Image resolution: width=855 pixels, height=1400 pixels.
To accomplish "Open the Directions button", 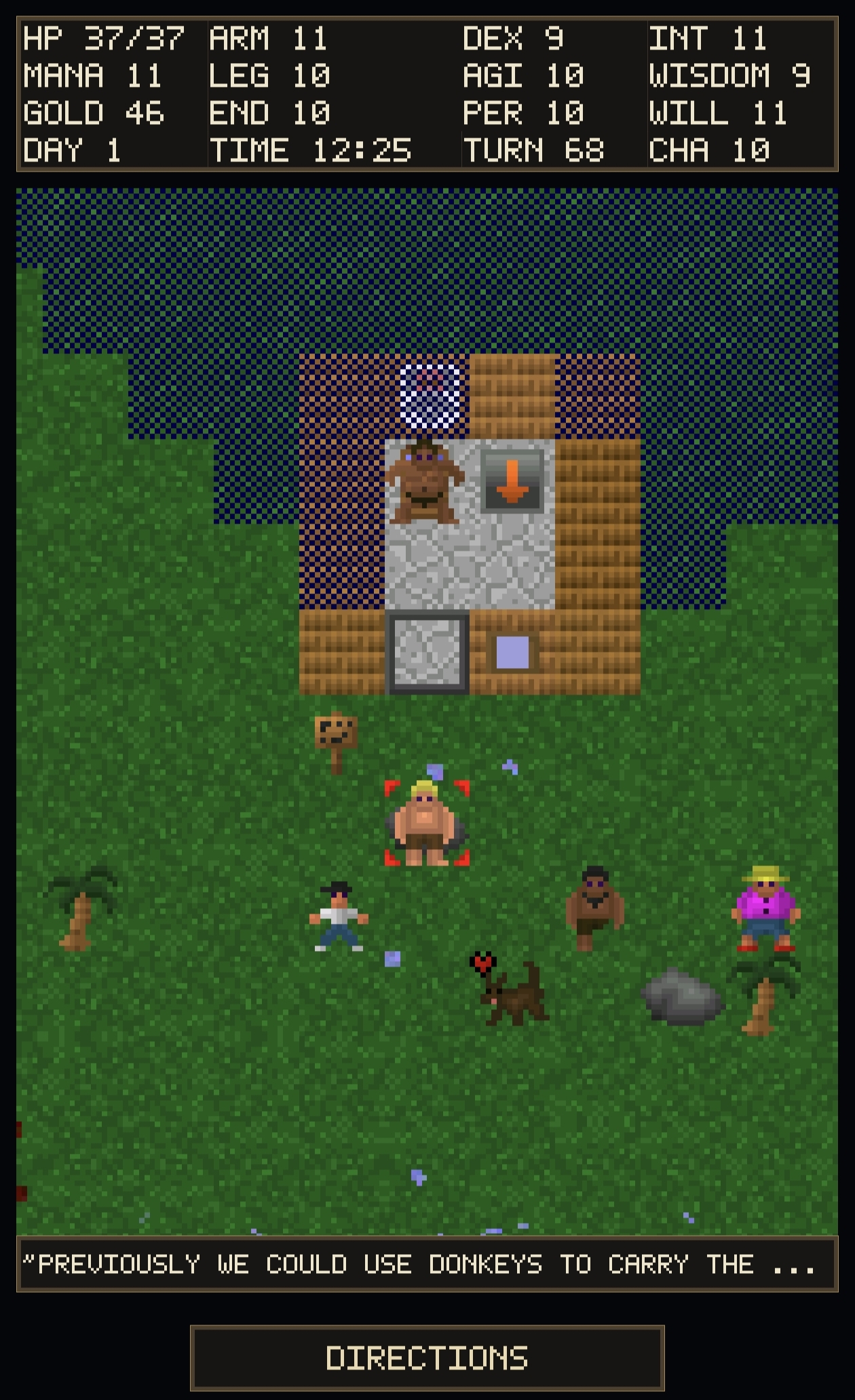I will point(427,1358).
